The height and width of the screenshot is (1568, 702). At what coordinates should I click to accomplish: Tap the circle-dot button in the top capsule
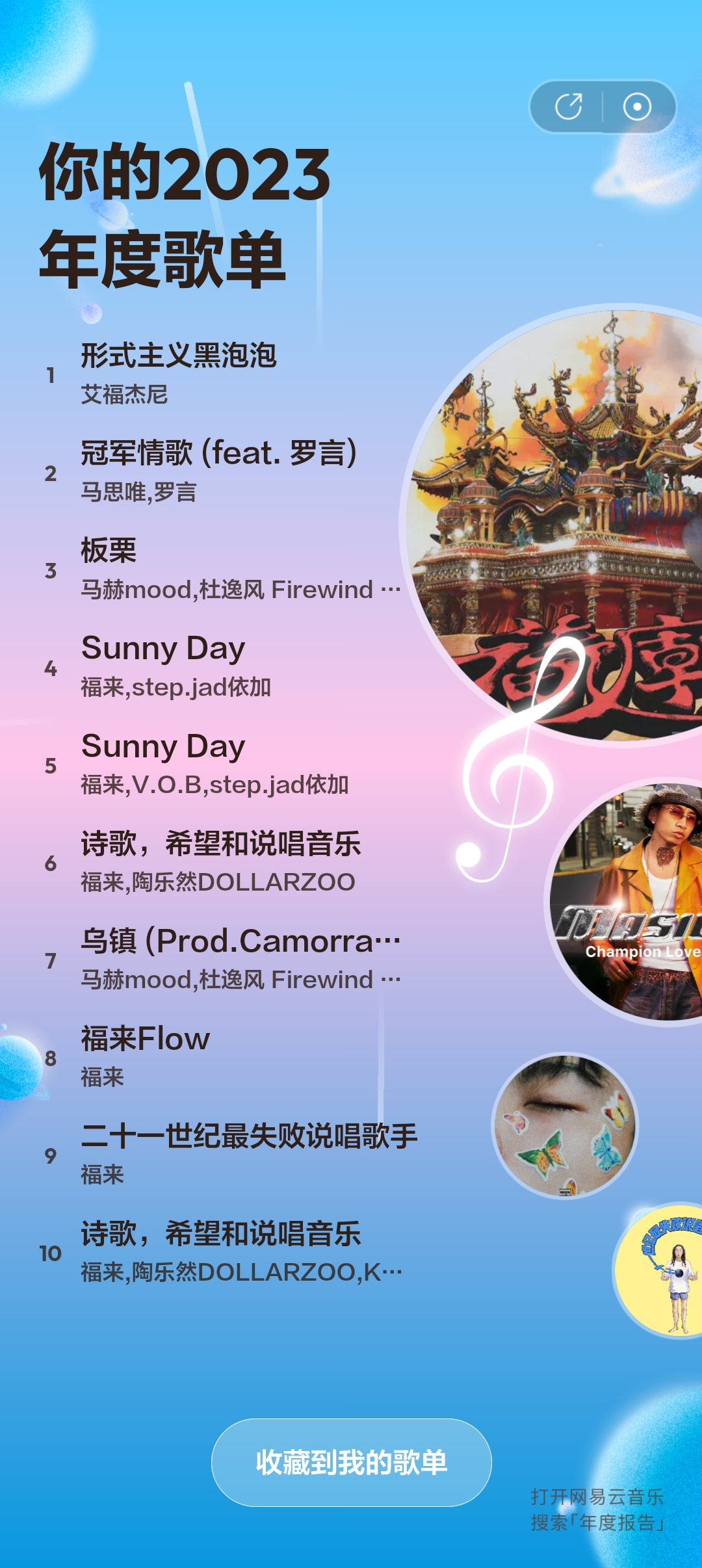tap(637, 107)
